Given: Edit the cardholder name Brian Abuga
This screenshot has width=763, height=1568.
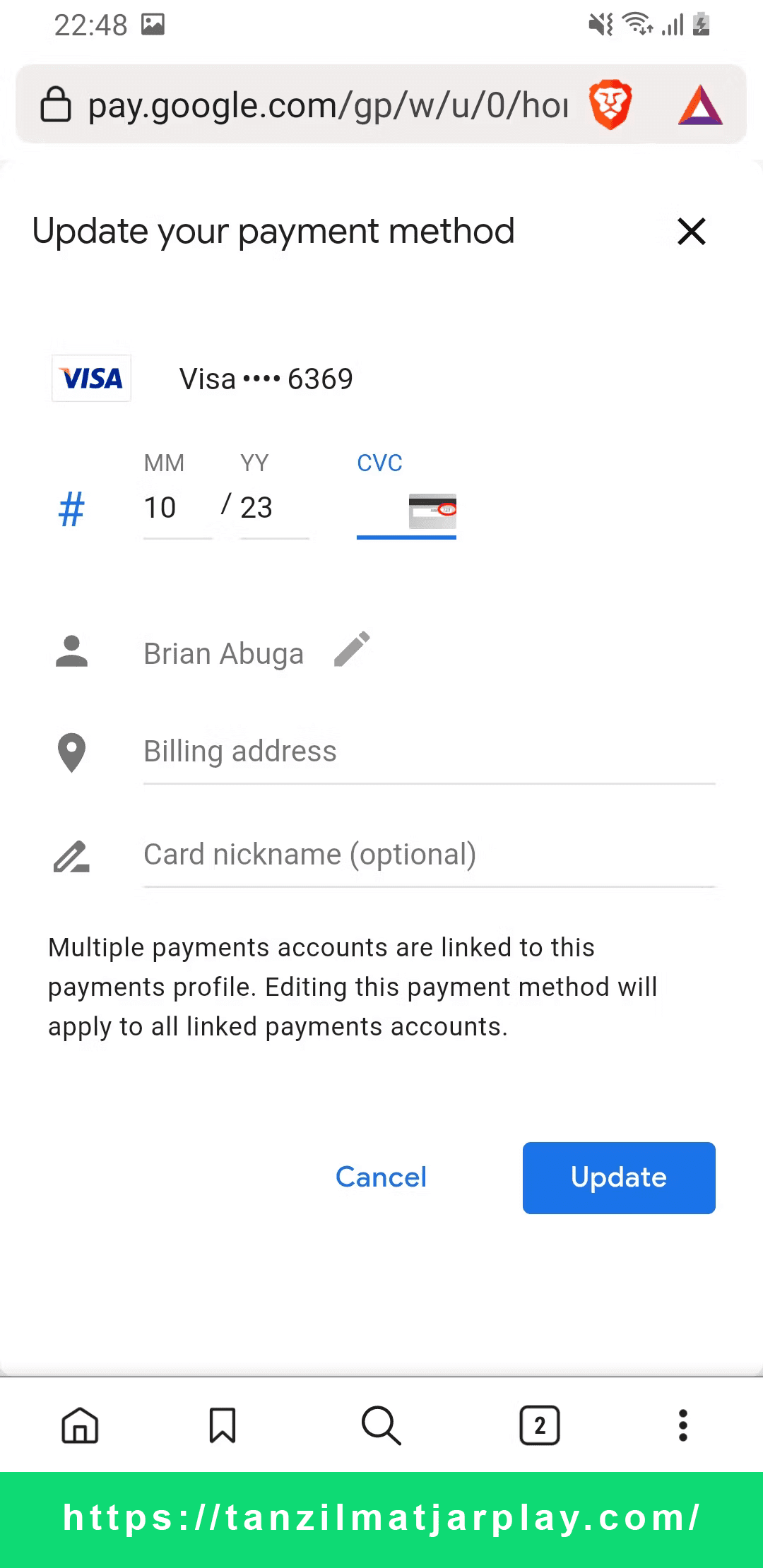Looking at the screenshot, I should click(x=352, y=650).
